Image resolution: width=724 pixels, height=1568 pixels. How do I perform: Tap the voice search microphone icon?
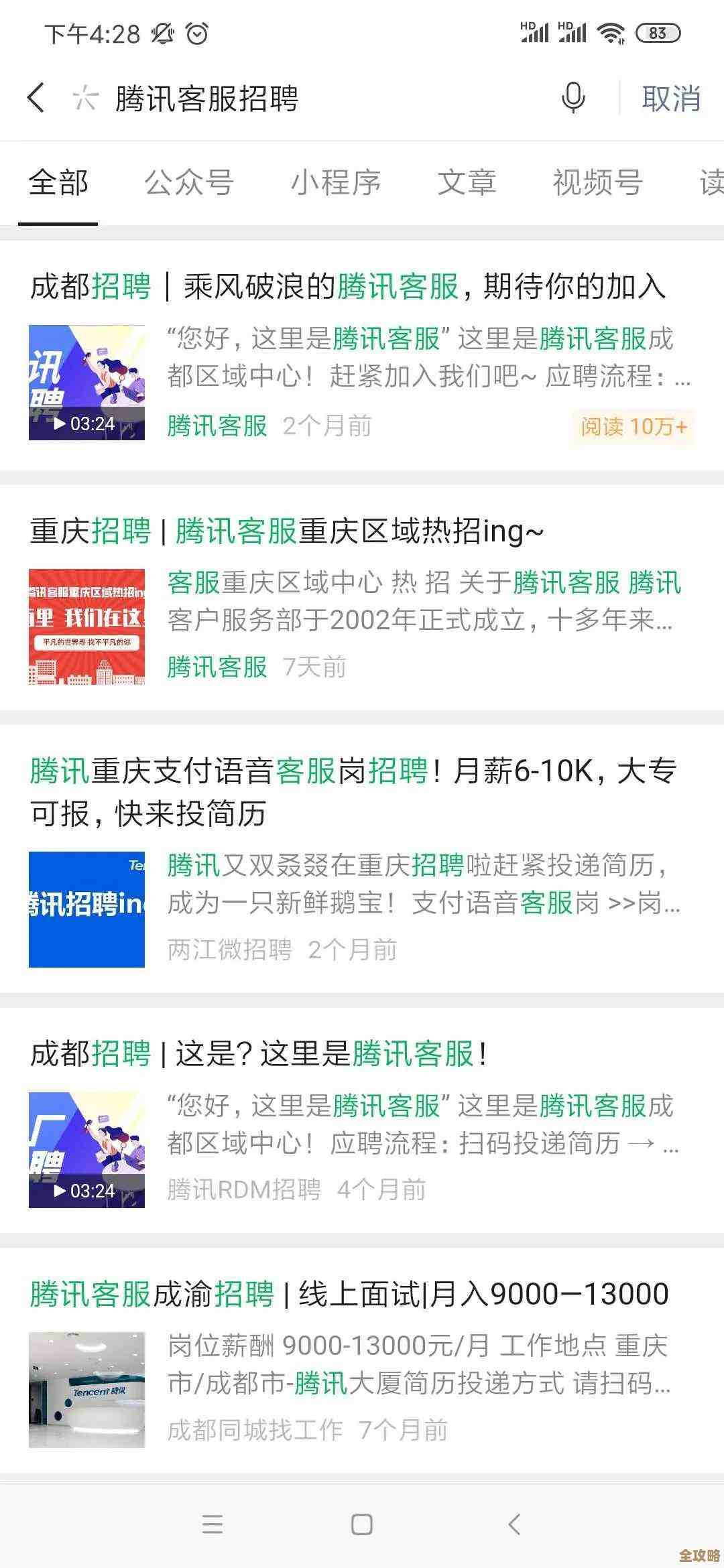[x=573, y=98]
